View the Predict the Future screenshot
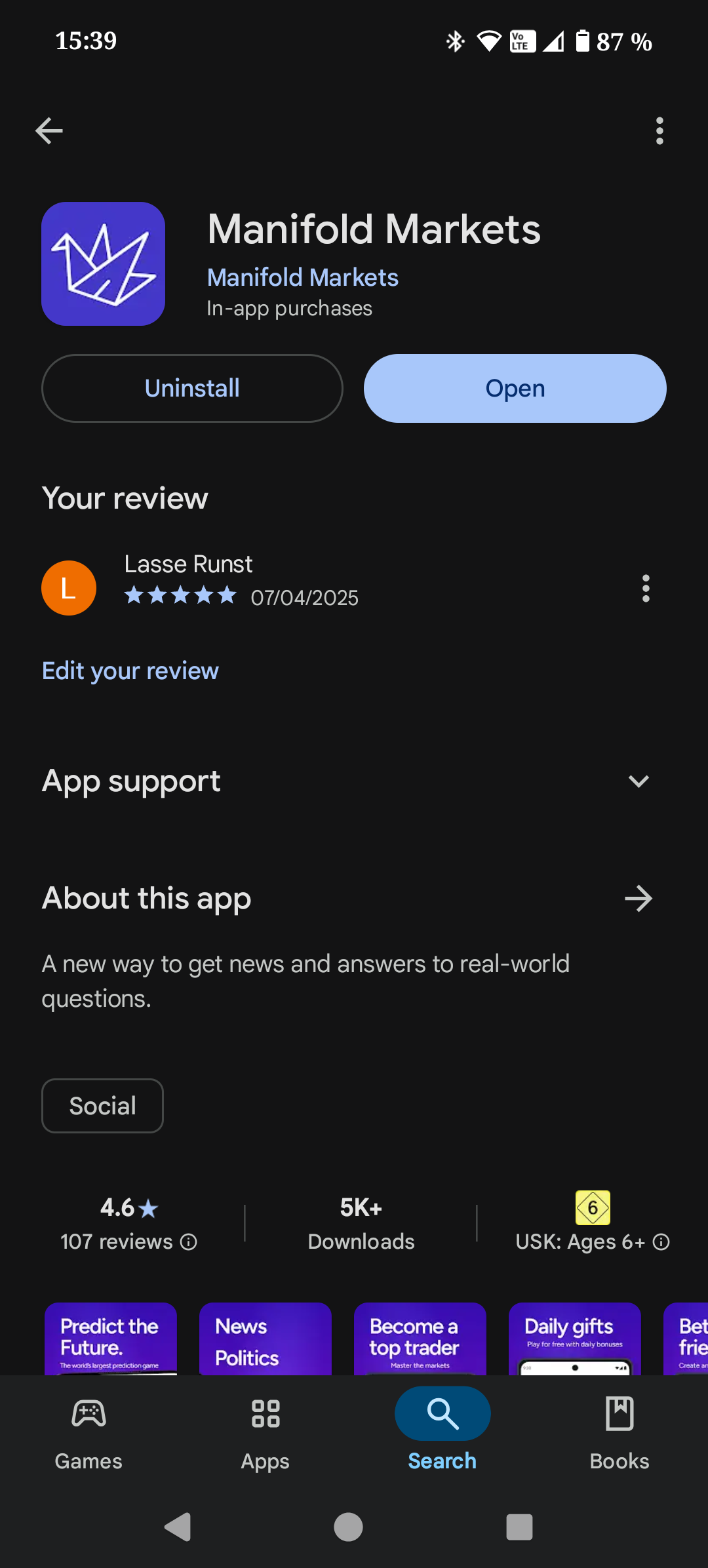This screenshot has width=708, height=1568. [x=110, y=1339]
